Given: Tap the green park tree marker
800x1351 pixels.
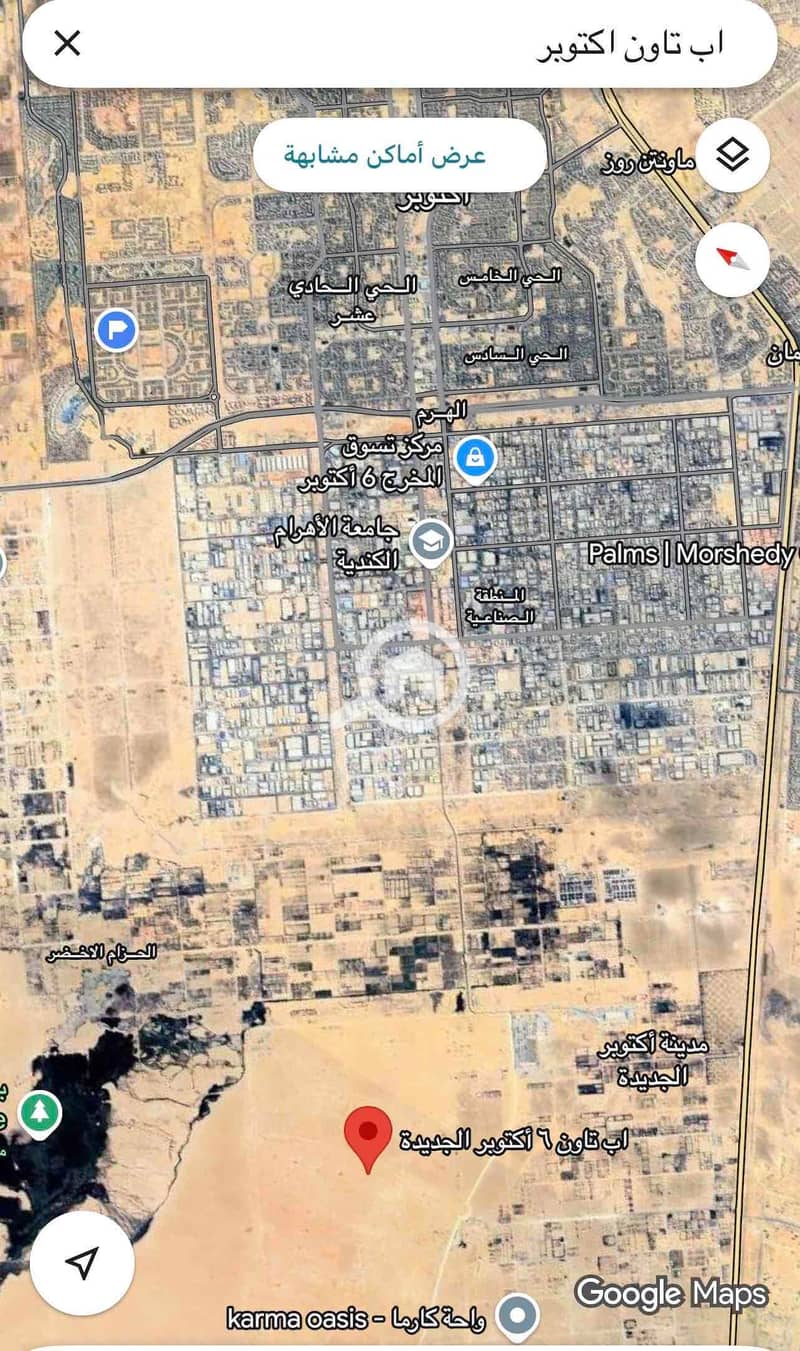Looking at the screenshot, I should coord(38,1111).
